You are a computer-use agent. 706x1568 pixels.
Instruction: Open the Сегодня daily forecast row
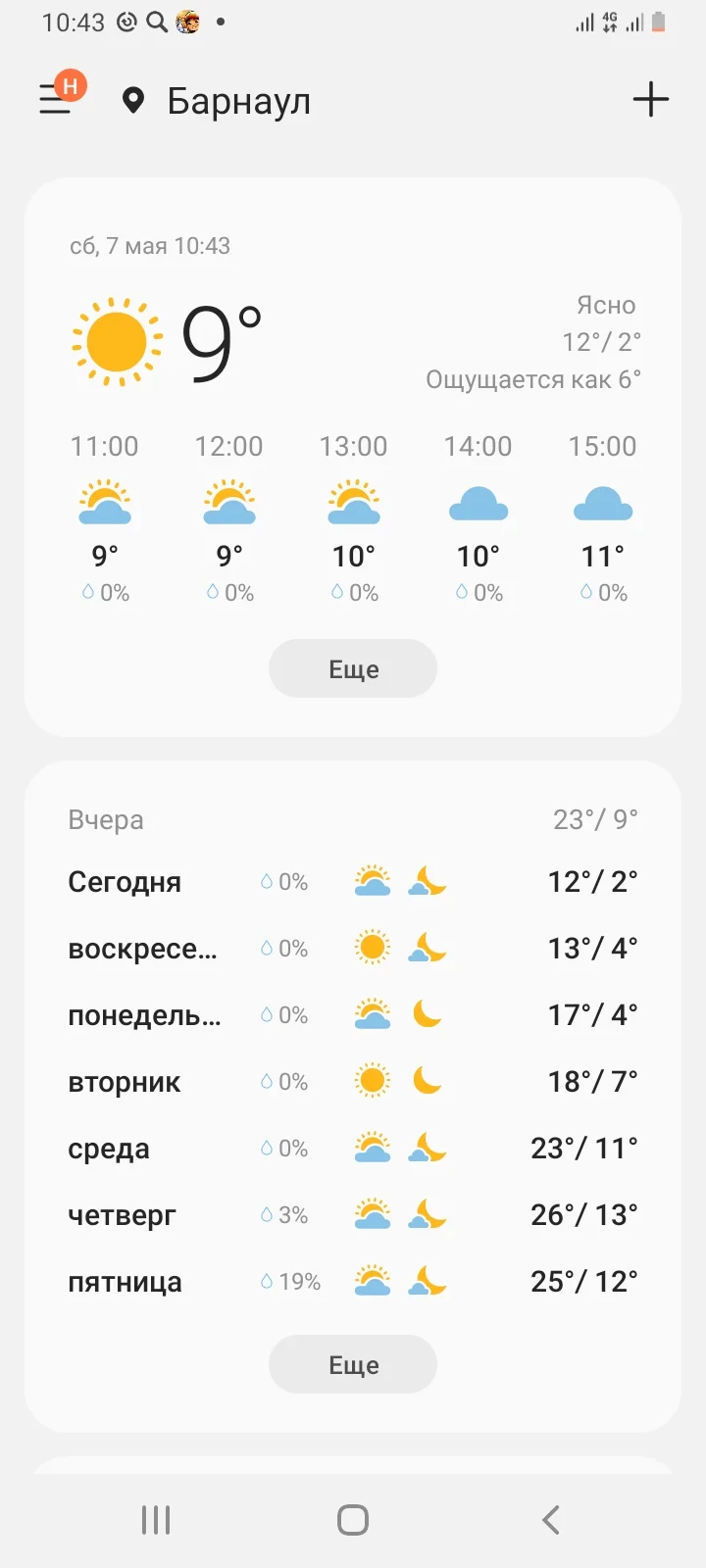[353, 882]
